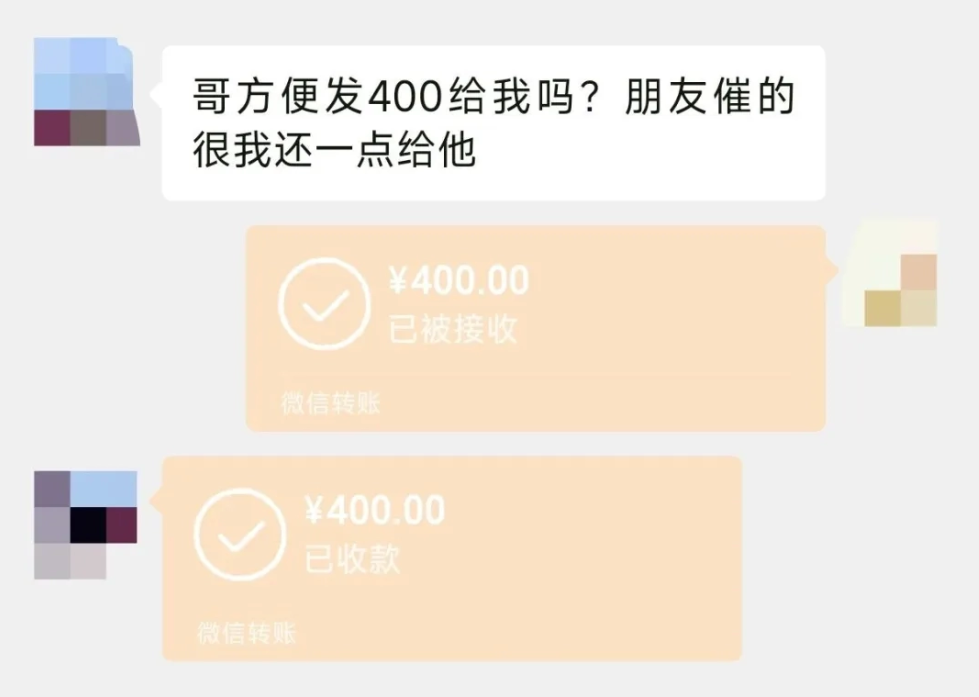This screenshot has height=697, width=979.
Task: Tap the avatar beside the 哥方便发400 message
Action: click(85, 93)
